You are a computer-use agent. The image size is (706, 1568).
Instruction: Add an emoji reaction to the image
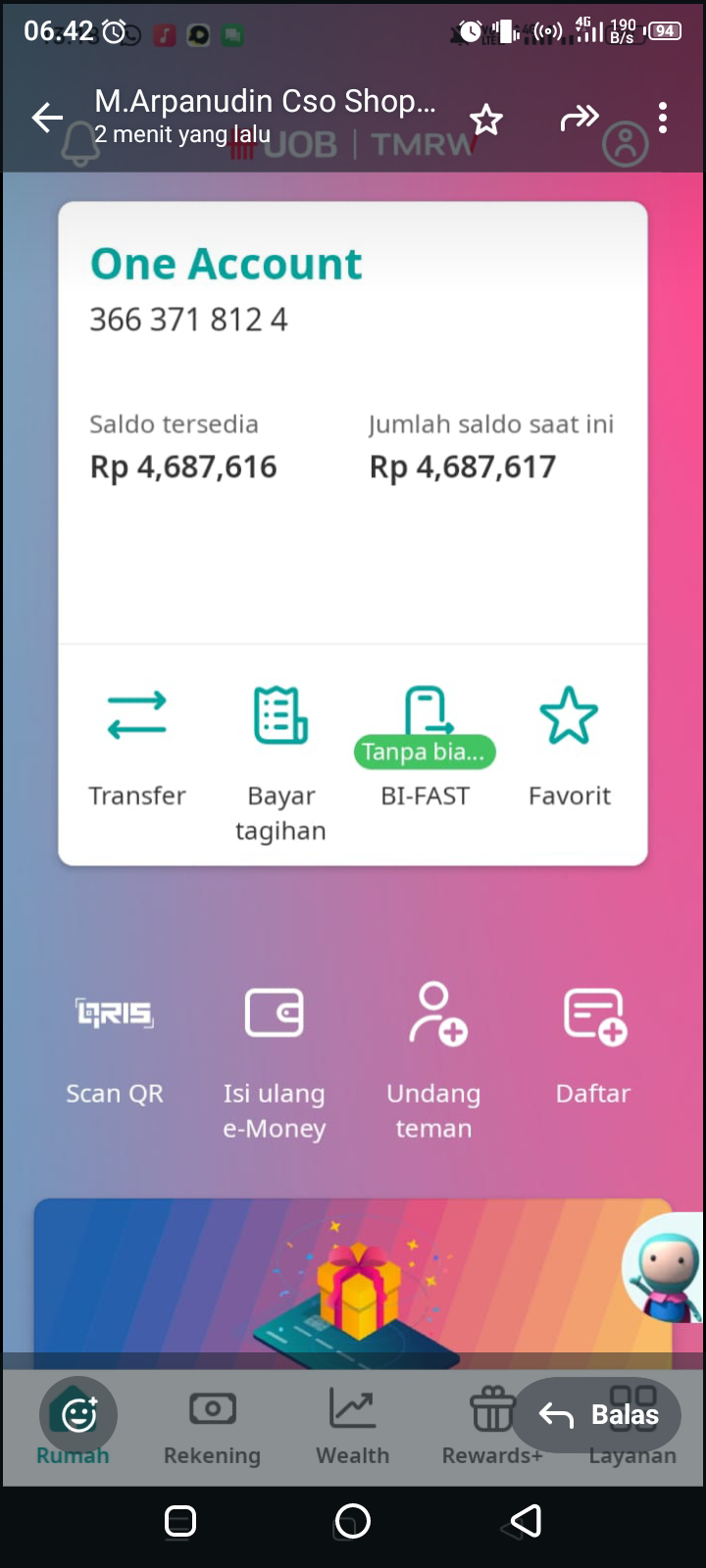tap(78, 1415)
